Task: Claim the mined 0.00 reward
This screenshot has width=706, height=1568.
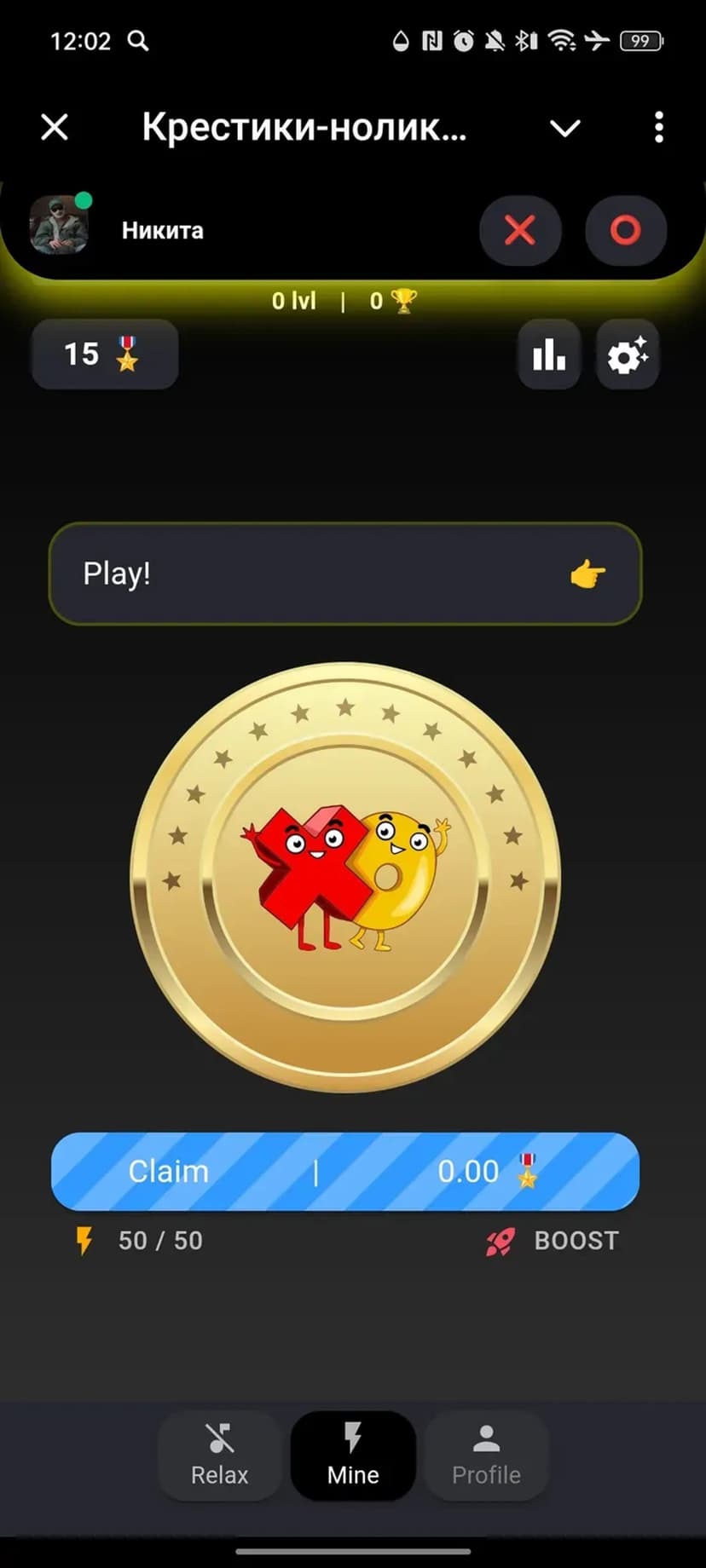Action: coord(344,1172)
